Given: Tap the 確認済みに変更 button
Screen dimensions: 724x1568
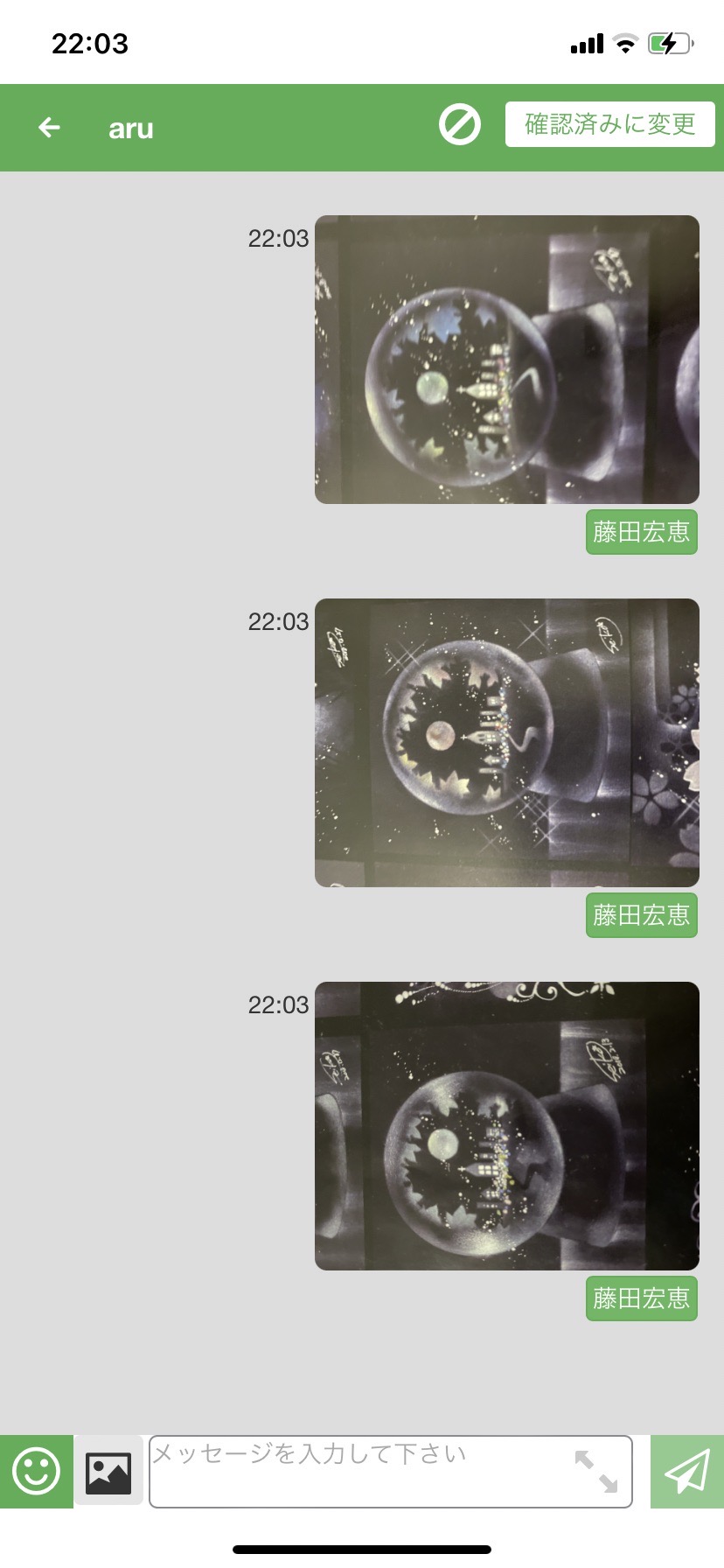Looking at the screenshot, I should tap(609, 124).
